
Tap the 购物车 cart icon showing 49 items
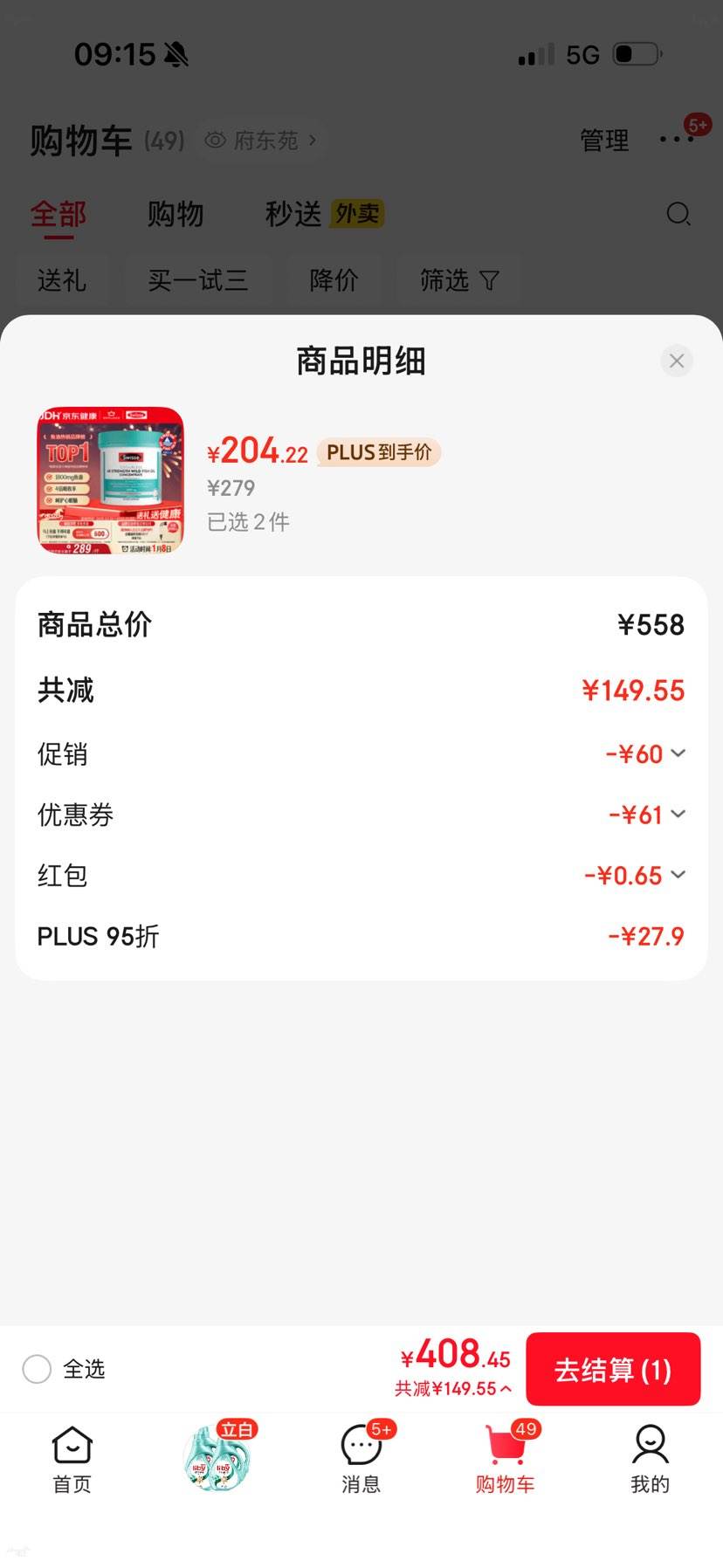coord(505,1456)
